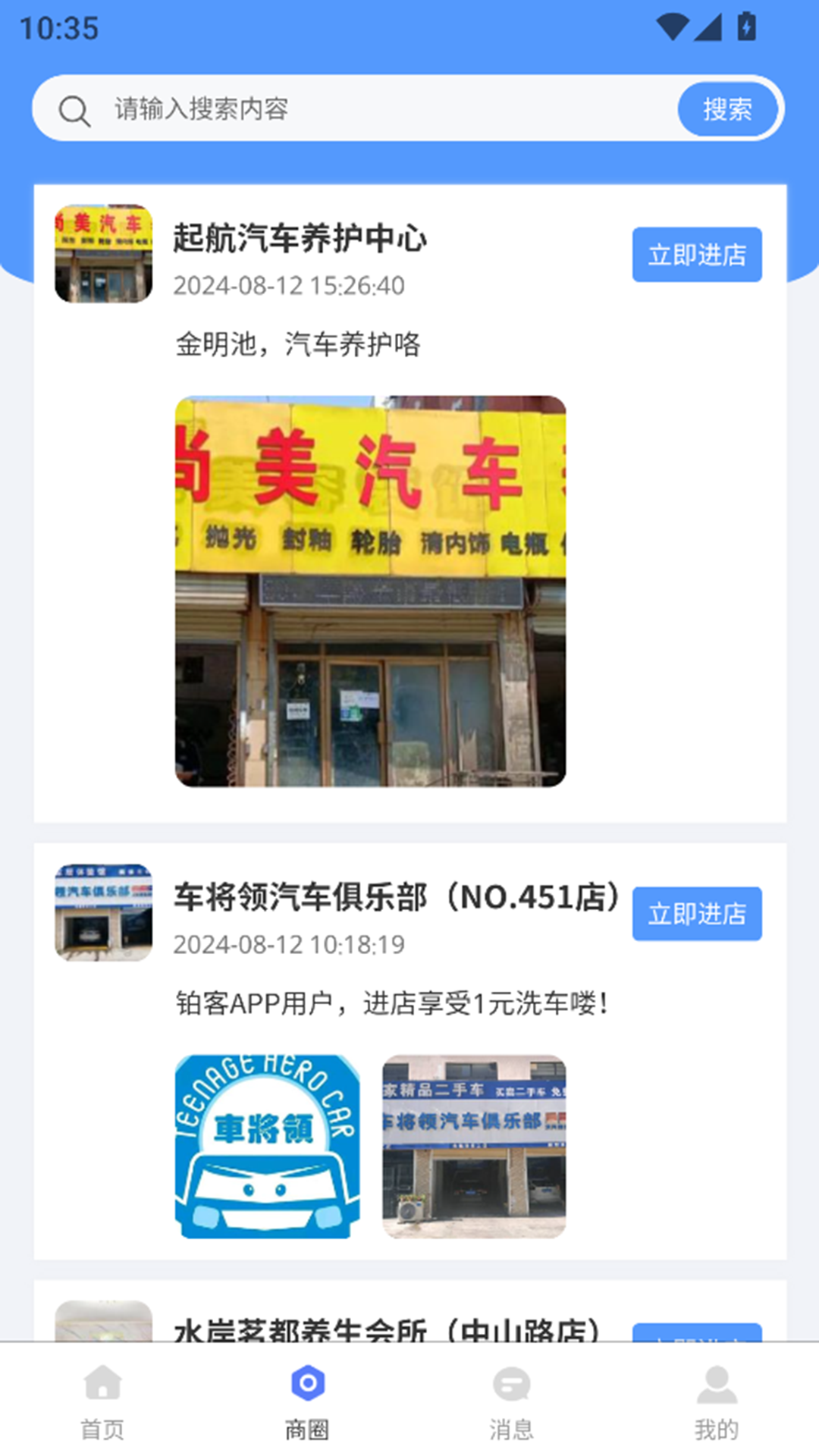Viewport: 819px width, 1456px height.
Task: Enter 车将领汽车俱乐部 via 立即进店
Action: click(x=697, y=914)
